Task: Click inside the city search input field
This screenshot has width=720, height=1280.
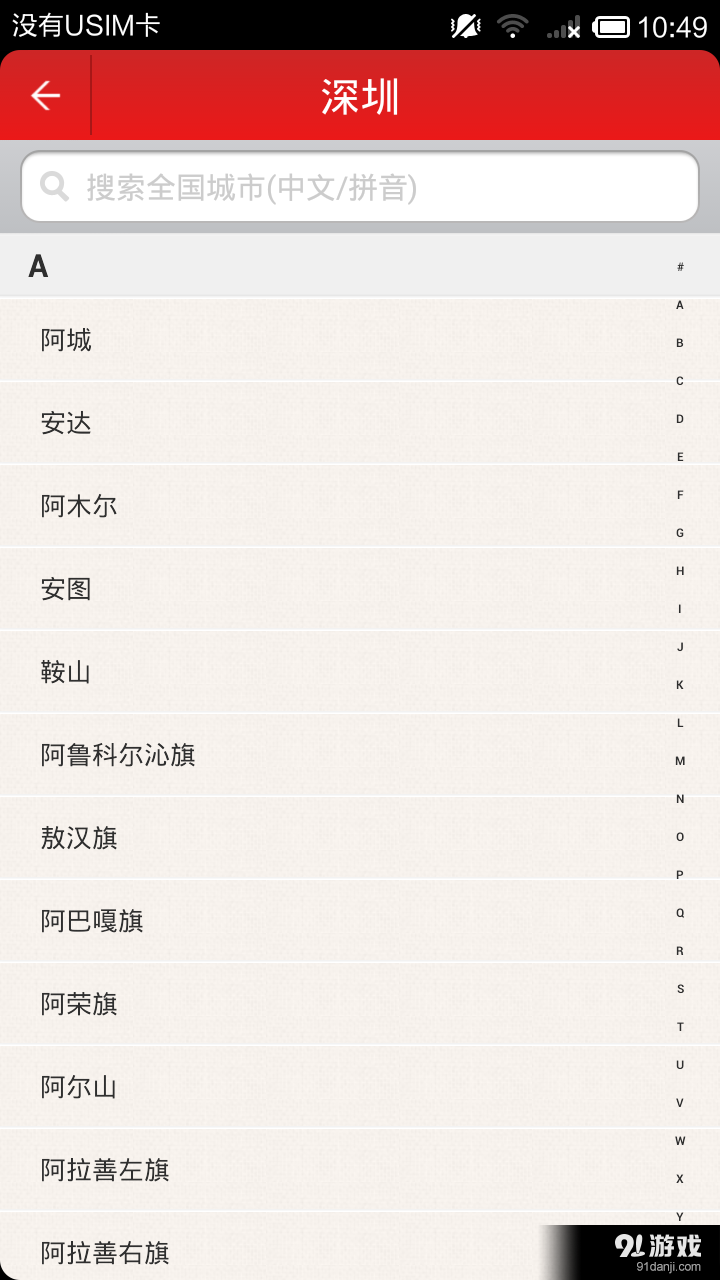Action: click(x=360, y=186)
